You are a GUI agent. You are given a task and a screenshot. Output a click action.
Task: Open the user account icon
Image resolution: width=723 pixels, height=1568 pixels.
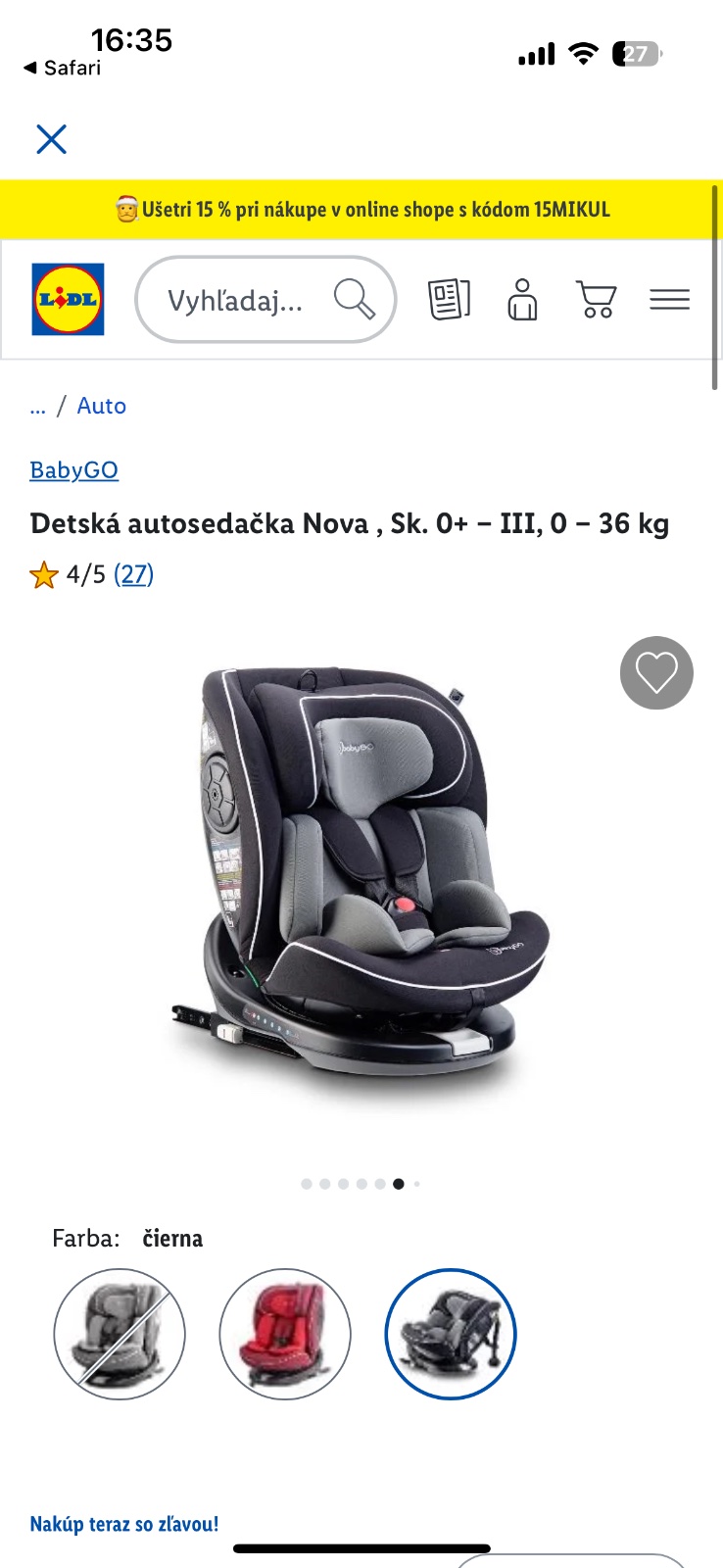click(x=522, y=300)
